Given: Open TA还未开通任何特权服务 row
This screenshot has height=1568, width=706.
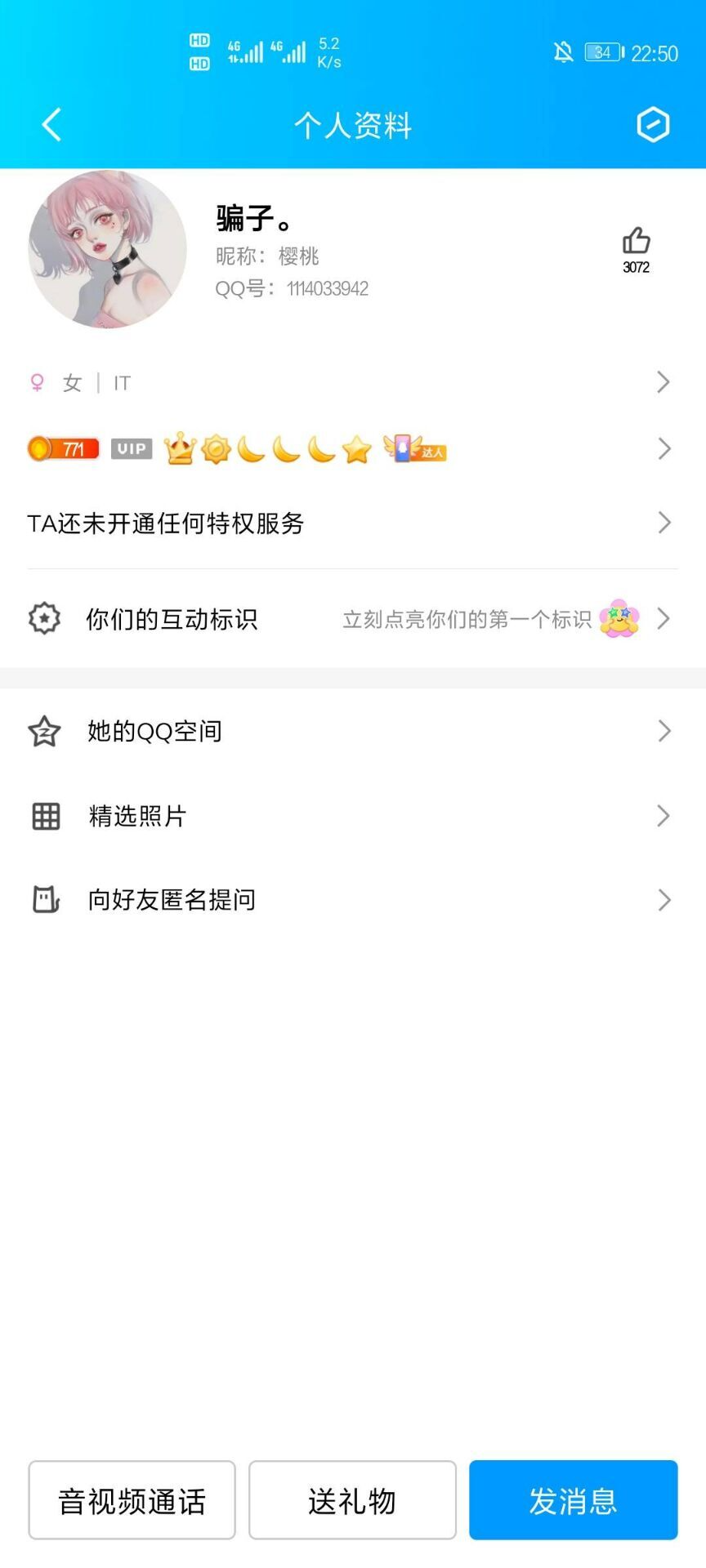Looking at the screenshot, I should 353,523.
